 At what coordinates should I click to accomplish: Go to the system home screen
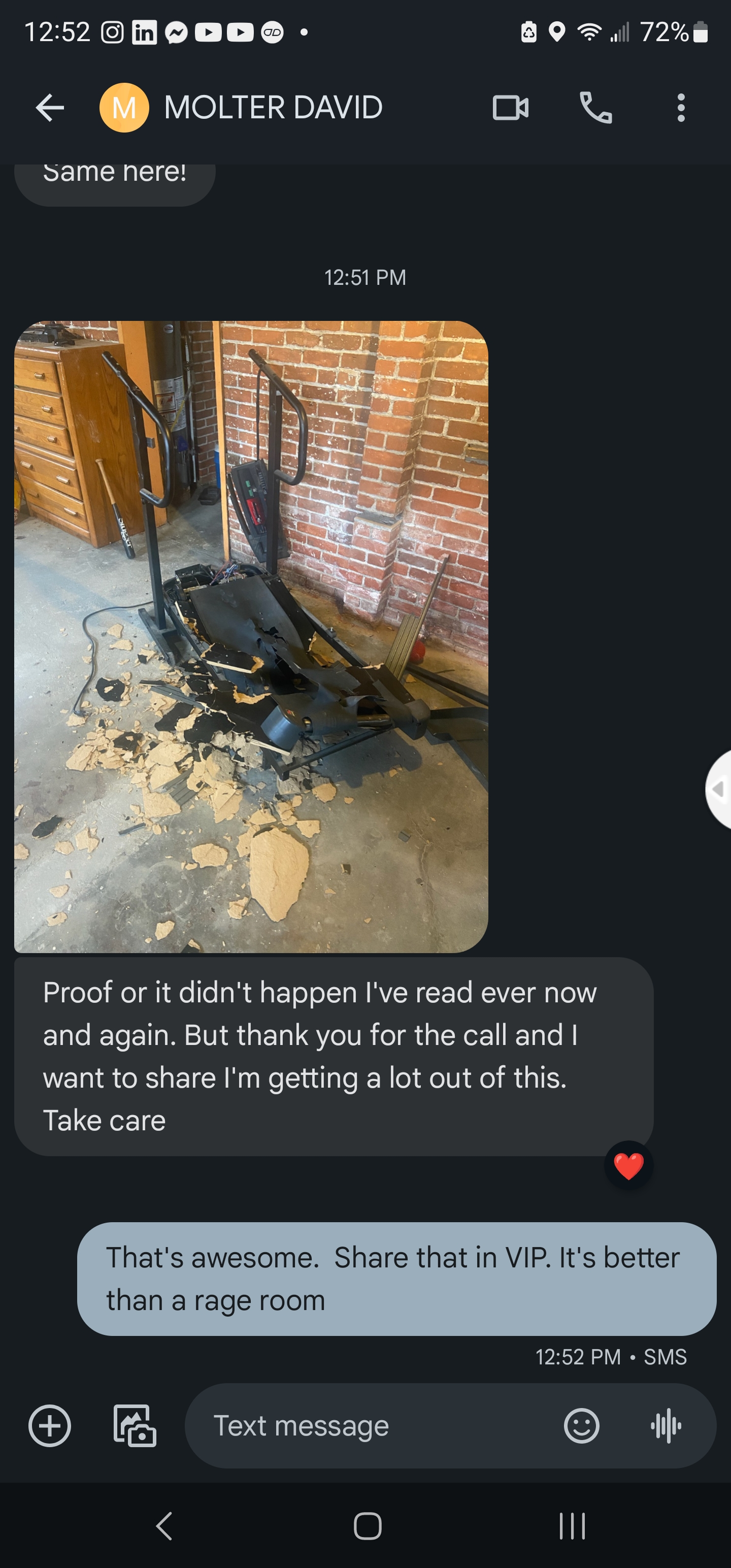click(368, 1526)
